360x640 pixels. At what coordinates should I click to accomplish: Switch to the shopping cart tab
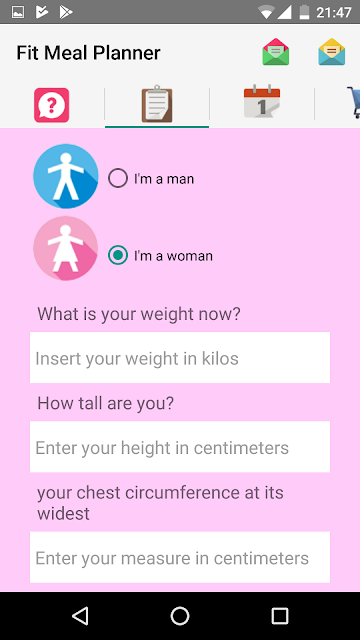353,102
